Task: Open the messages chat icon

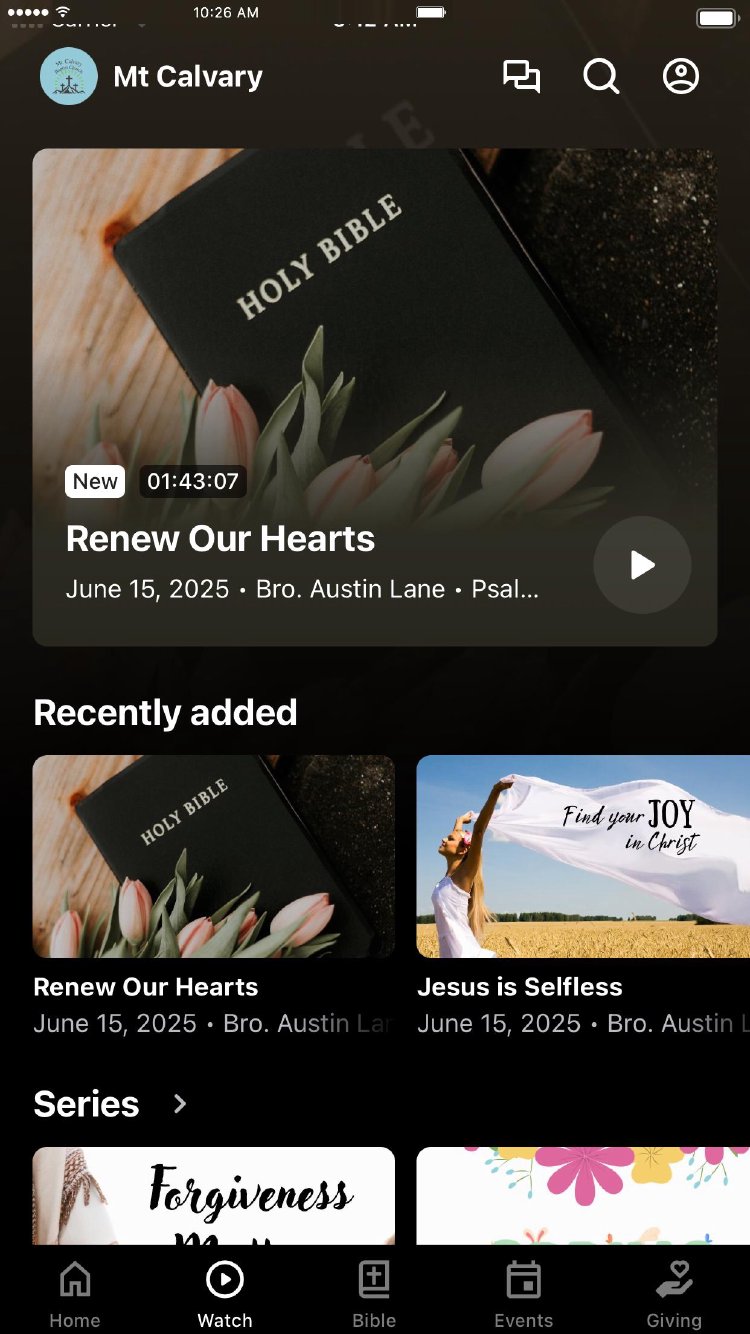Action: coord(521,77)
